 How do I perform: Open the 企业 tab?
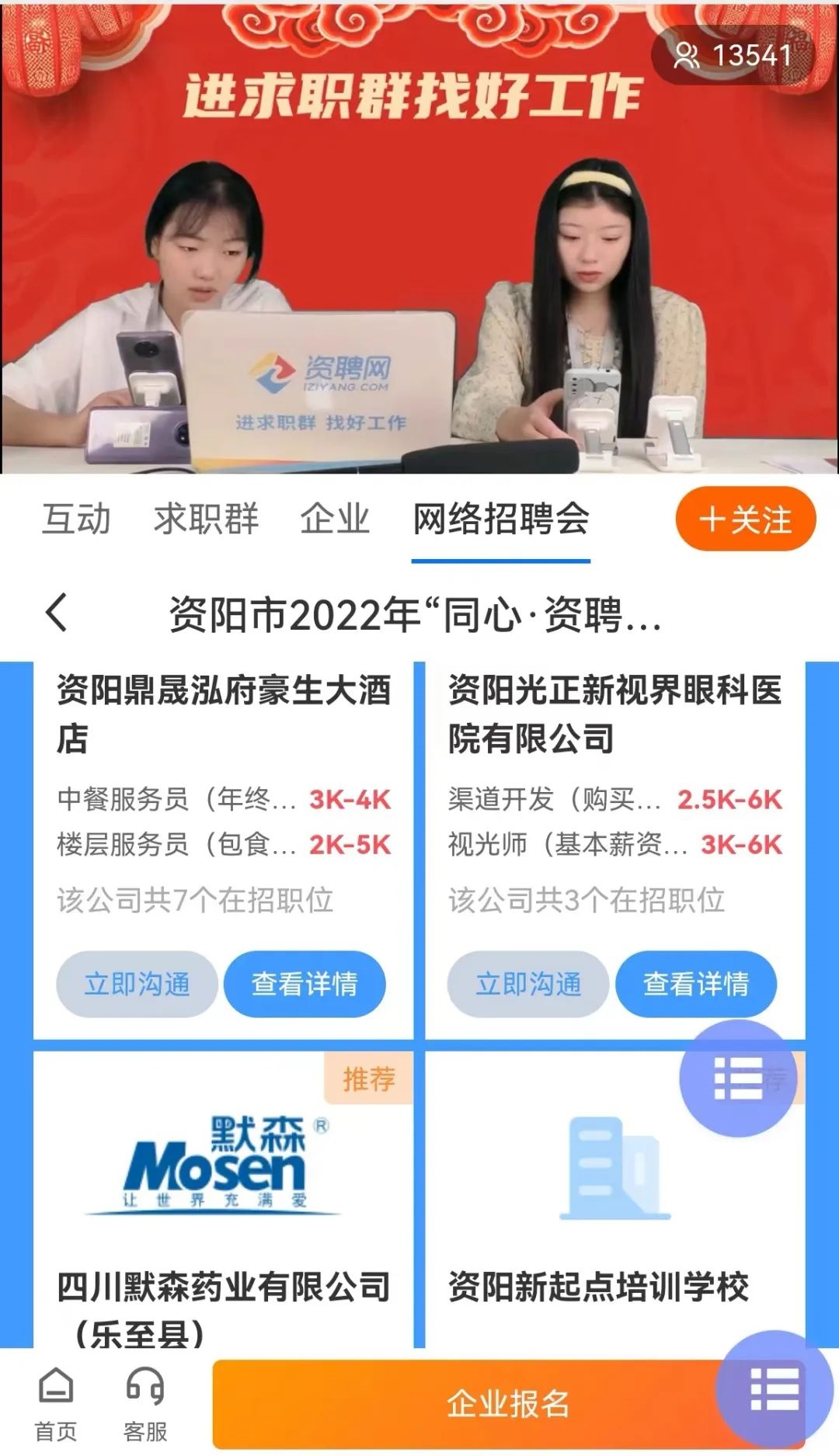335,519
